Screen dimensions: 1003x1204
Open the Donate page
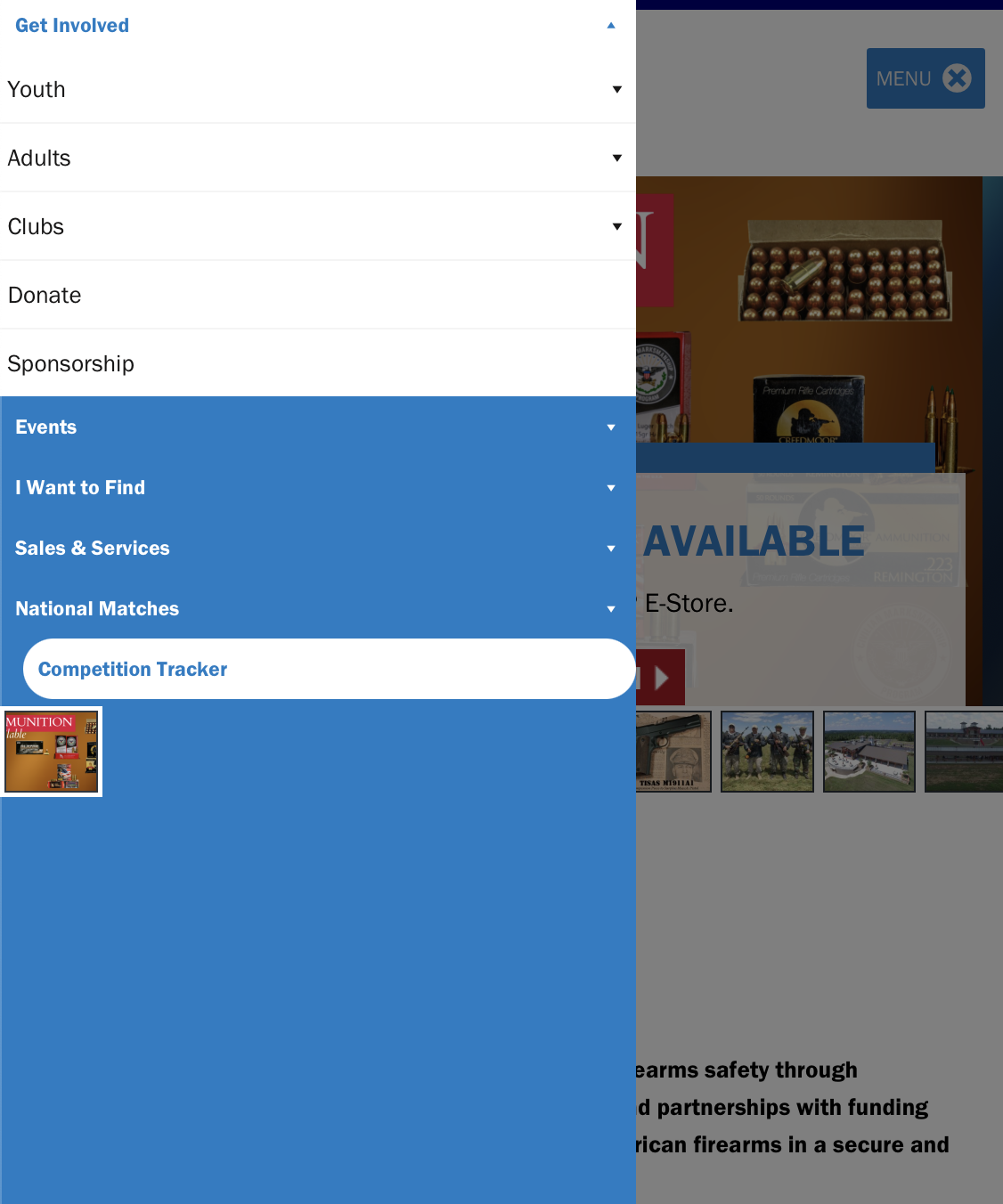click(45, 296)
